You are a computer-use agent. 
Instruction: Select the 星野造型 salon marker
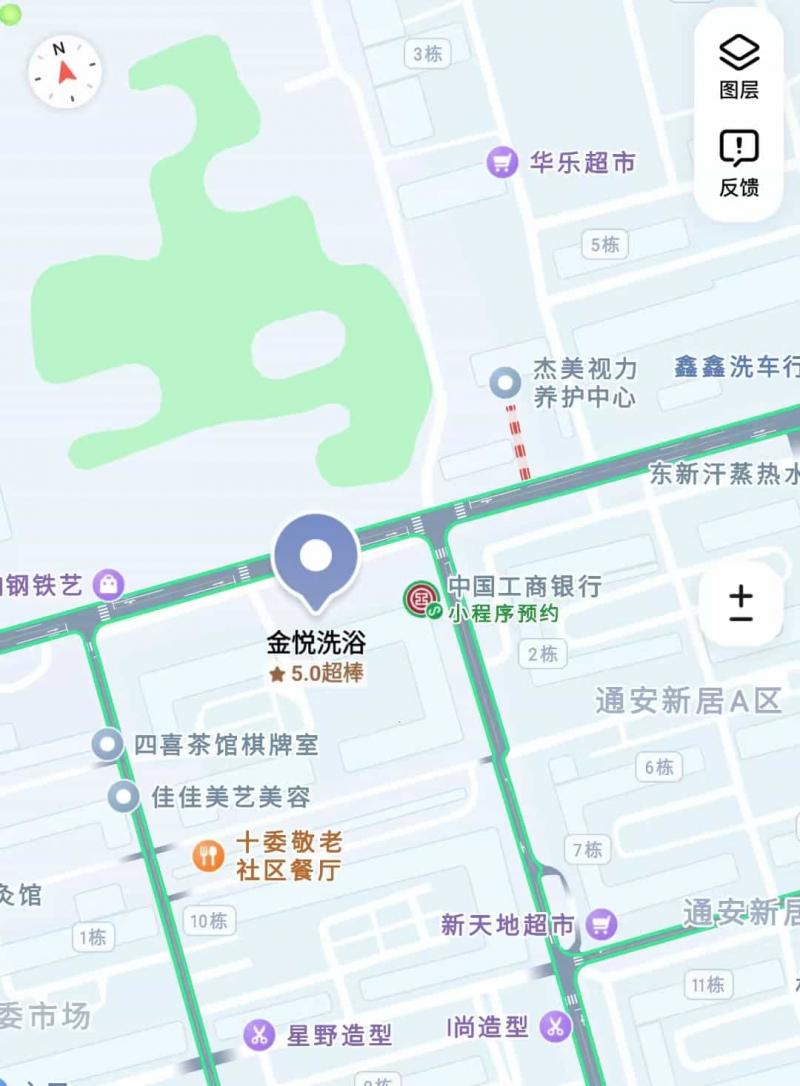pyautogui.click(x=260, y=1035)
